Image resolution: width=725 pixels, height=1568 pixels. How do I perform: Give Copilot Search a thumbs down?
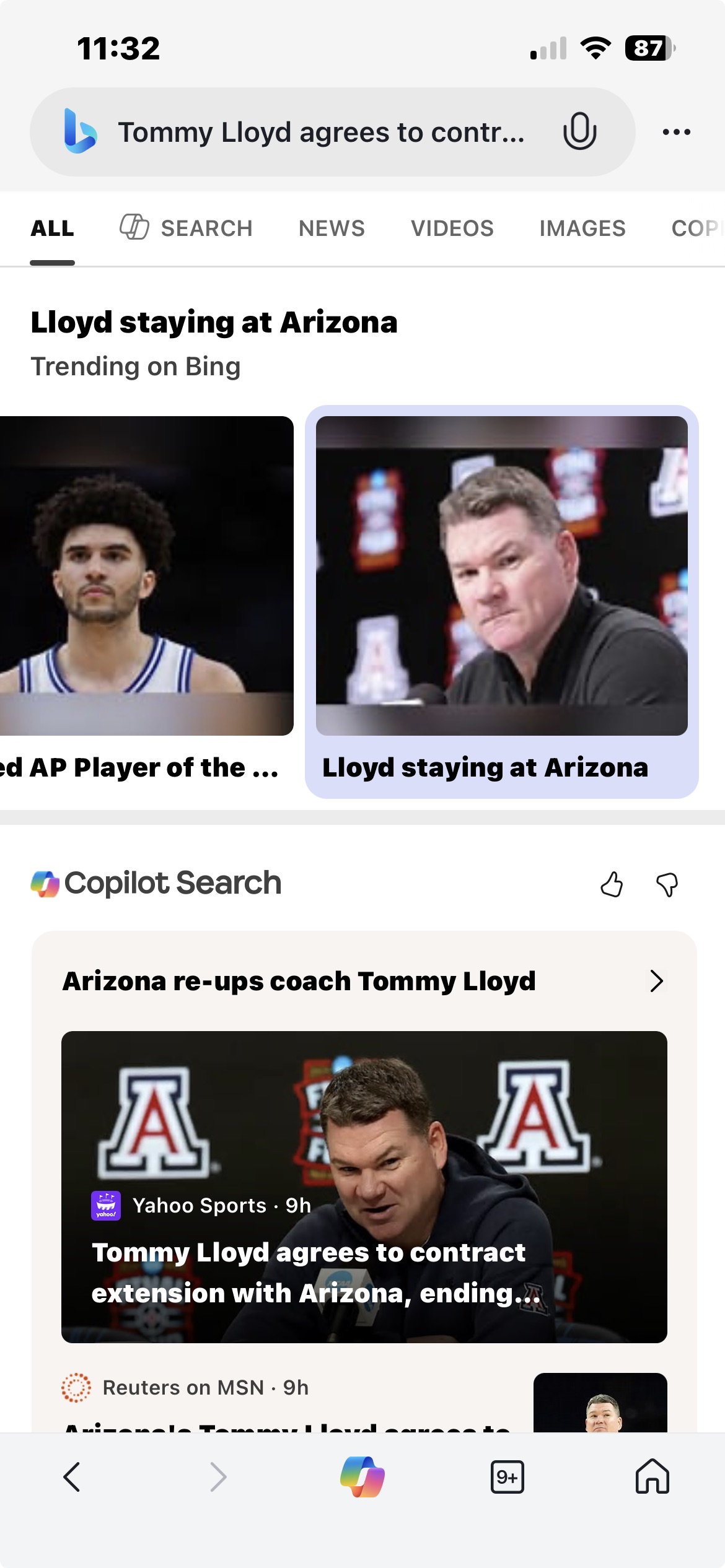point(667,884)
